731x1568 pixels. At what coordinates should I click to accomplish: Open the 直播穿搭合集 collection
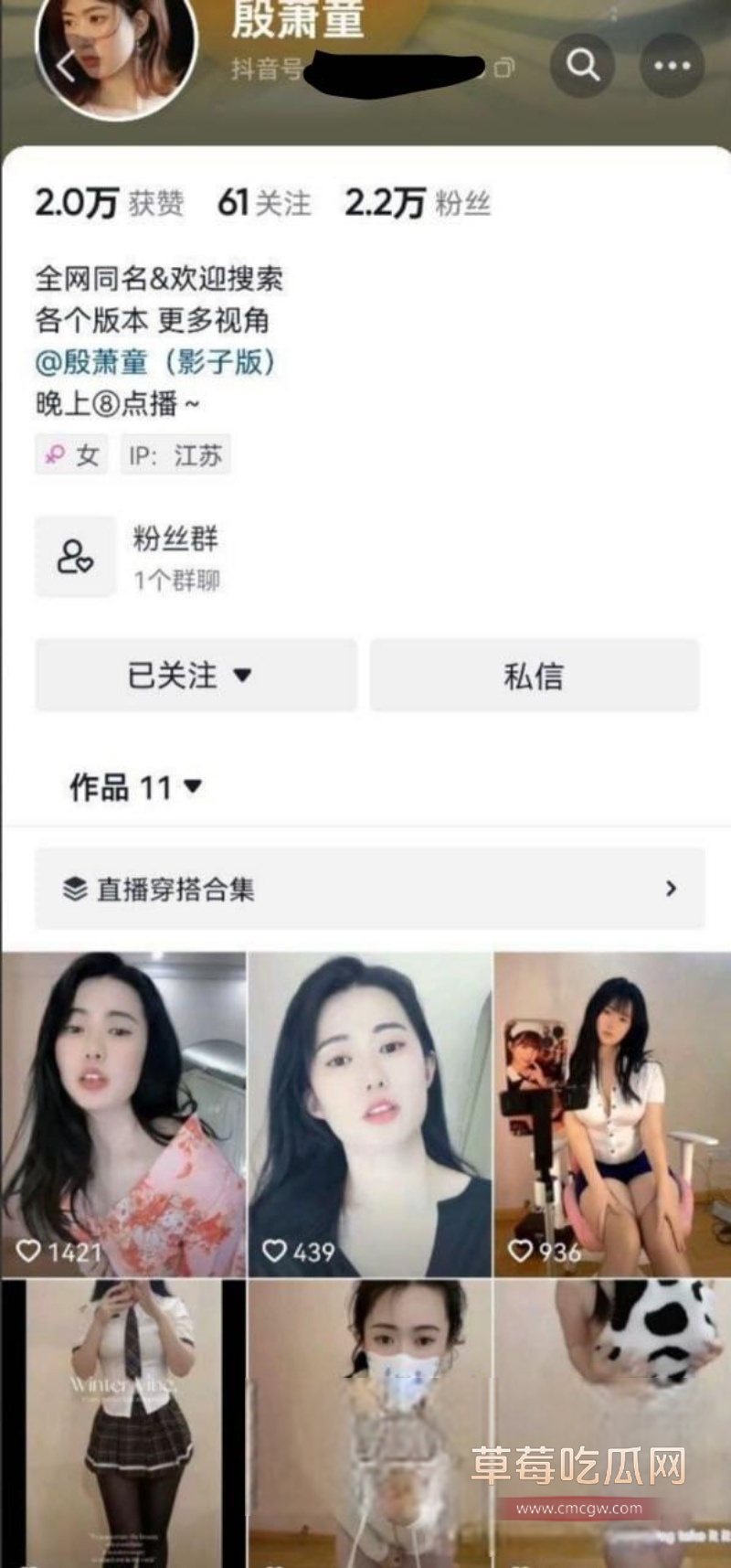(x=369, y=889)
